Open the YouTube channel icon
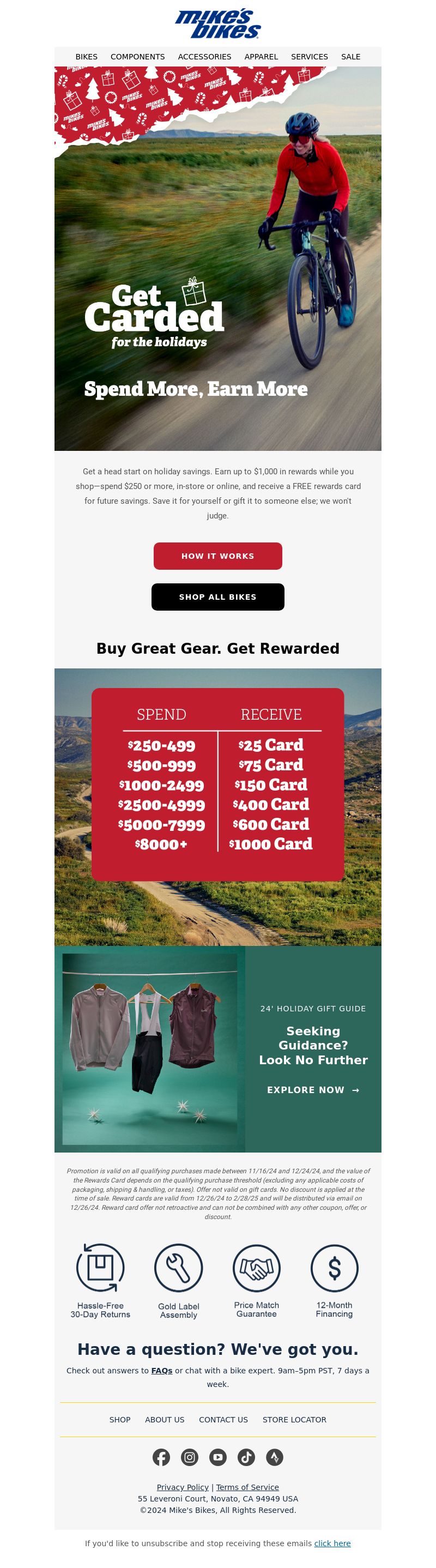436x1568 pixels. [x=217, y=1457]
